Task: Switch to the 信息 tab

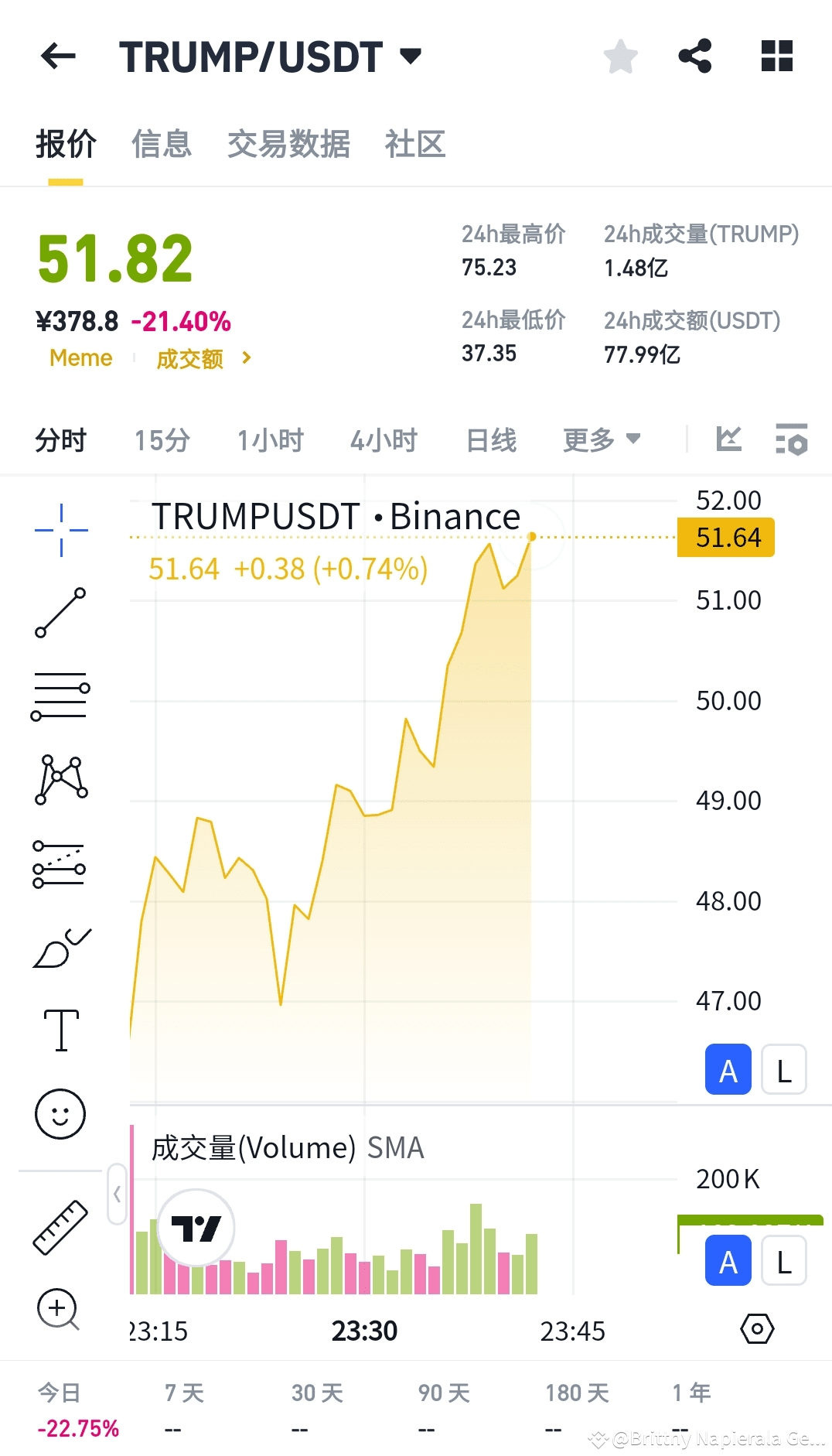Action: [161, 144]
